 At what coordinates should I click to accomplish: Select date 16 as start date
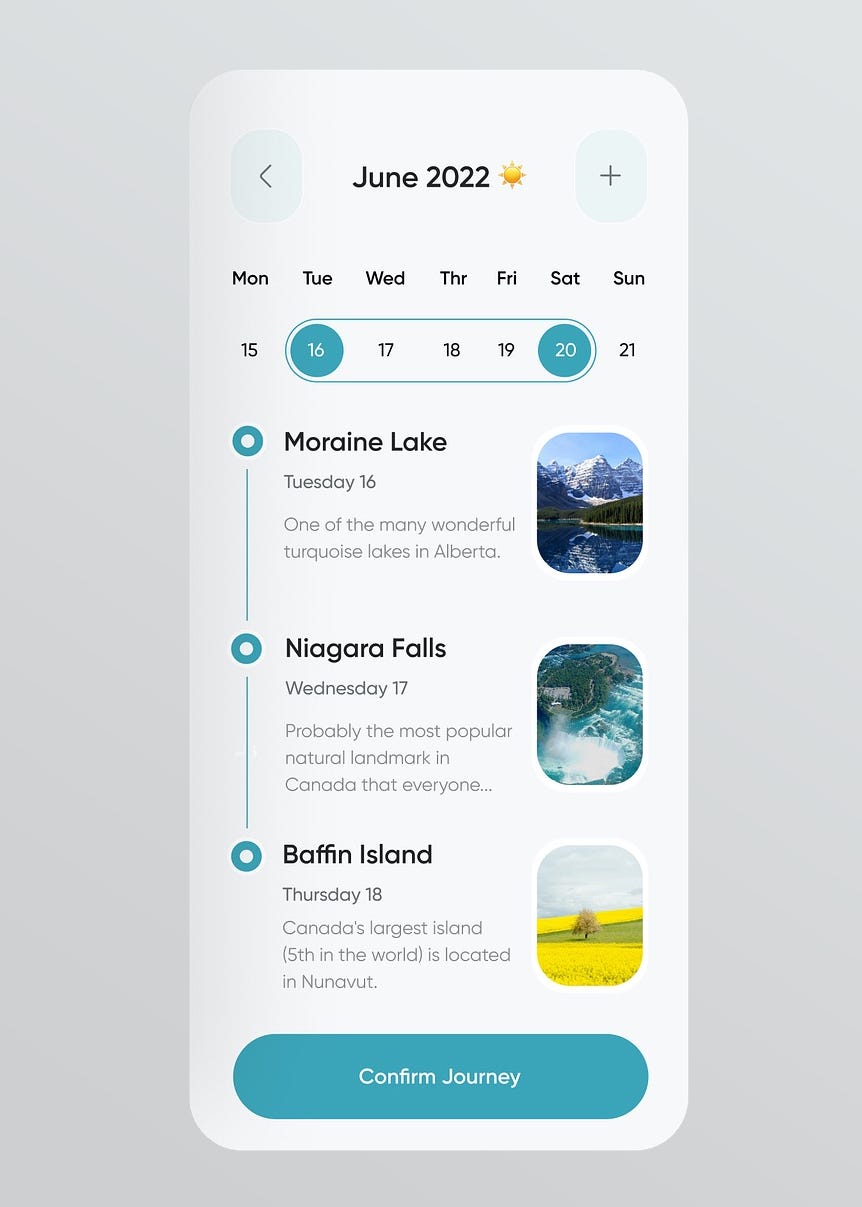pos(316,350)
